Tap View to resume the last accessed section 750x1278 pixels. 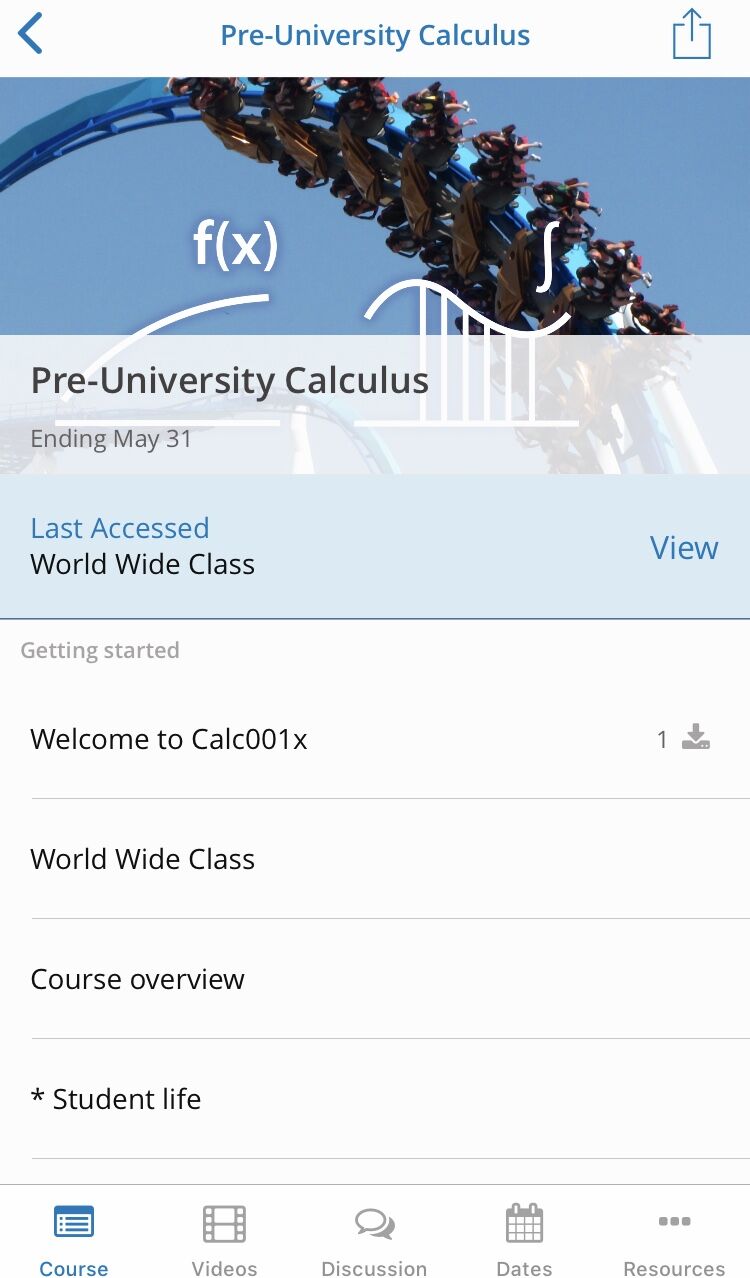coord(683,547)
